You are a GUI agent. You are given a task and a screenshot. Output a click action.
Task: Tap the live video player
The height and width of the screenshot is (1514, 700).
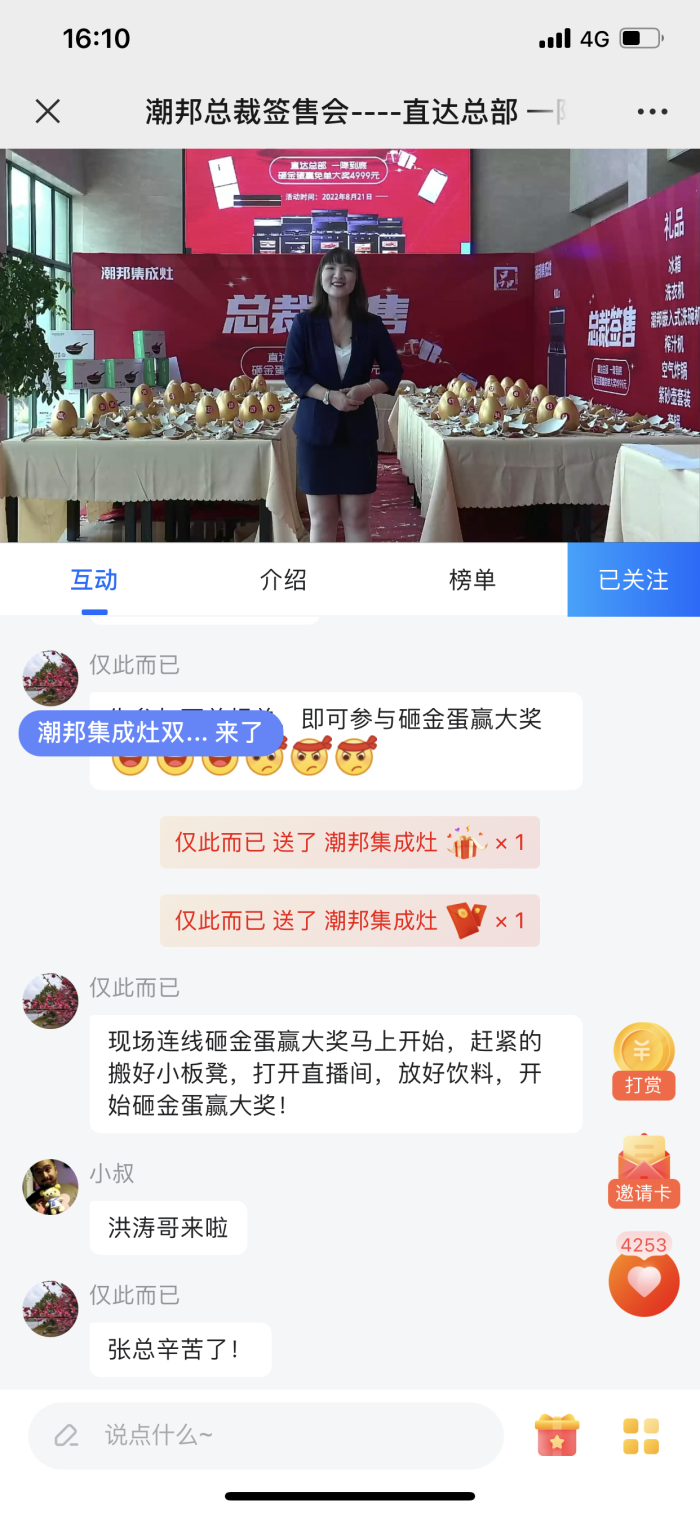(x=350, y=345)
